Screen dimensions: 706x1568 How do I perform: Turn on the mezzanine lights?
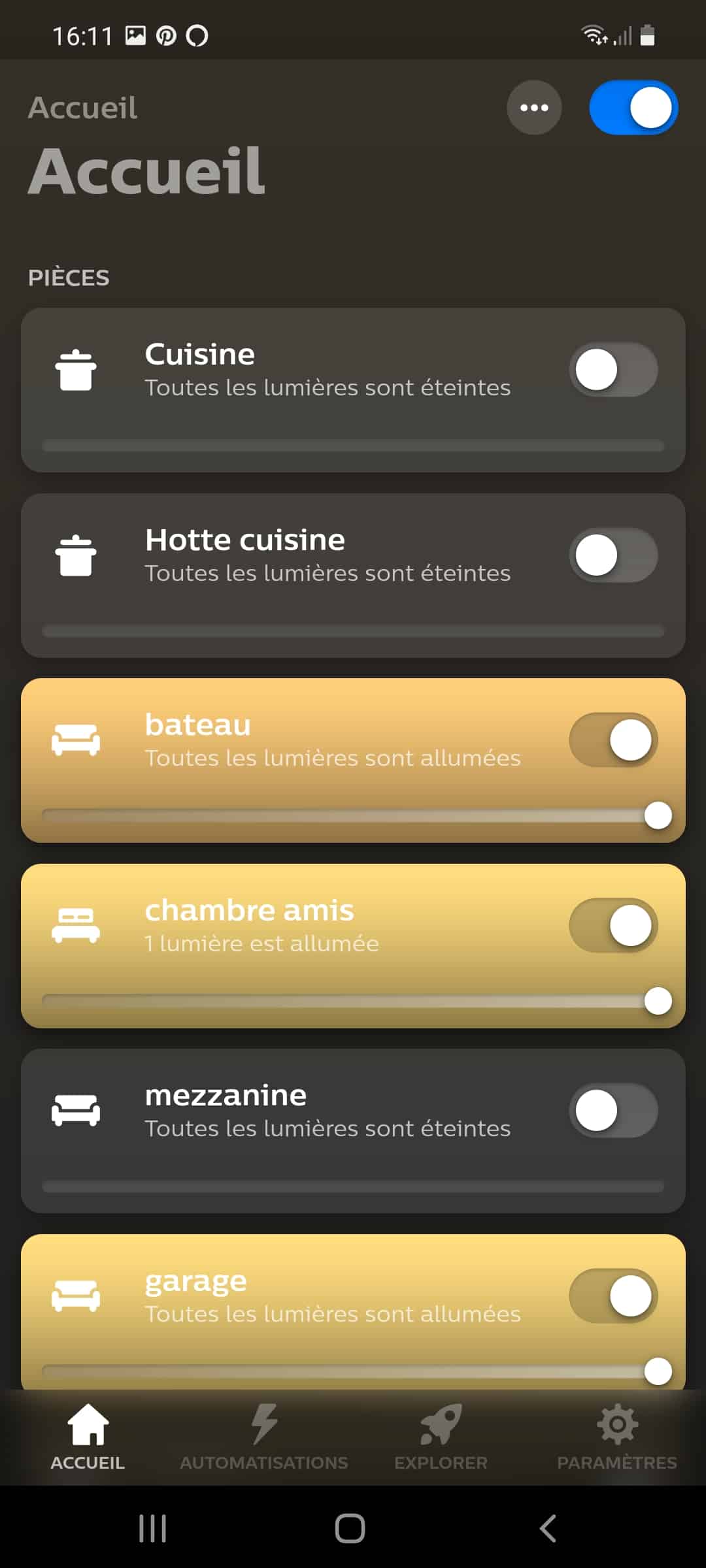tap(613, 1111)
